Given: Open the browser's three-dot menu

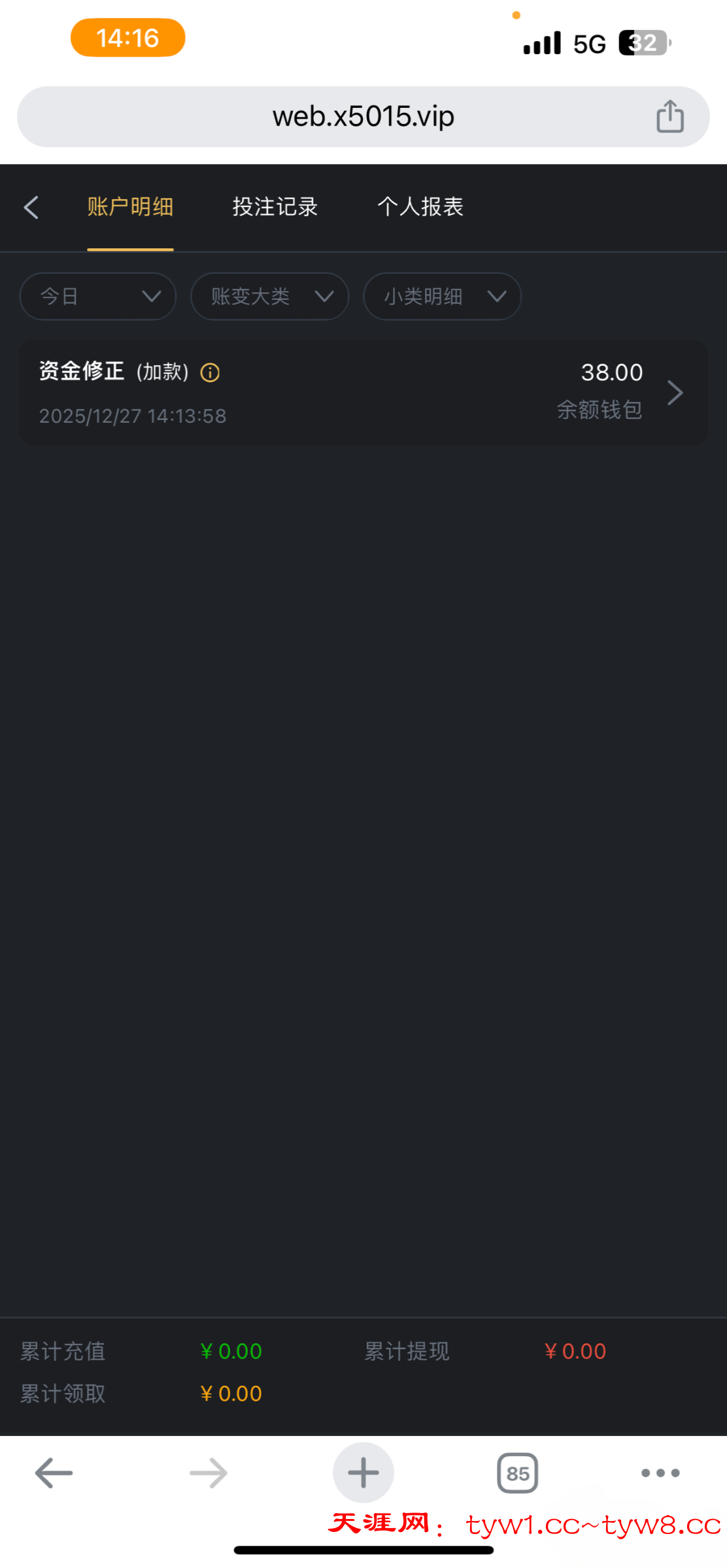Looking at the screenshot, I should 660,1473.
